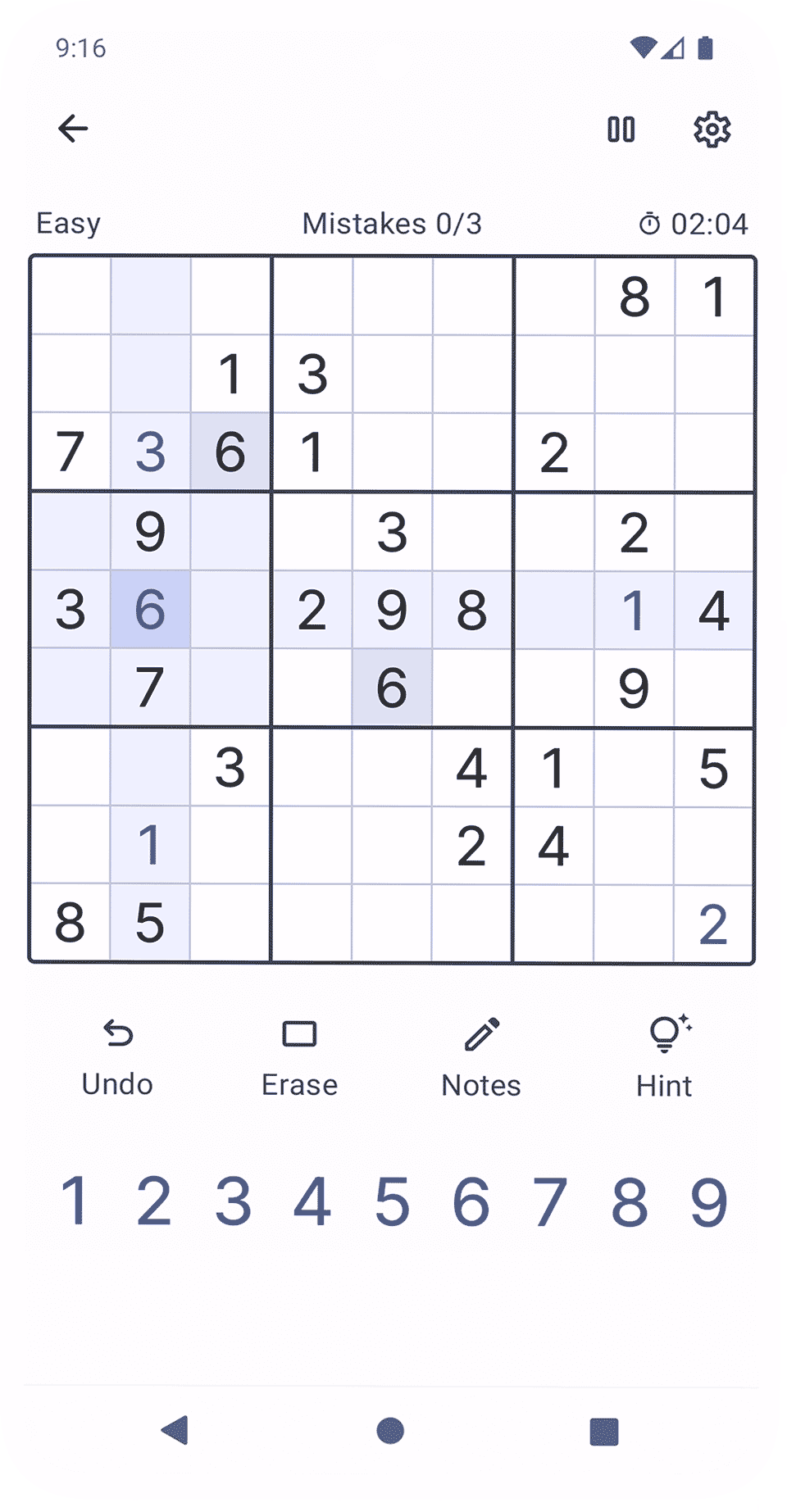Tap the timer icon near 02:04
The image size is (787, 1512).
click(x=650, y=221)
